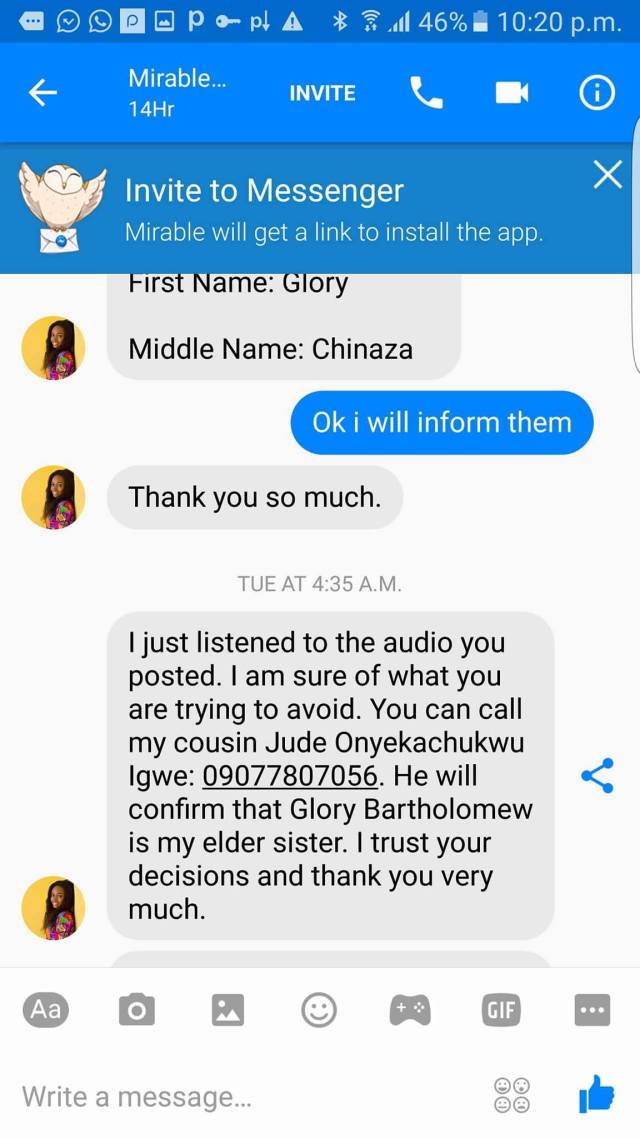Open the photo gallery picker
The image size is (640, 1138).
click(228, 1011)
